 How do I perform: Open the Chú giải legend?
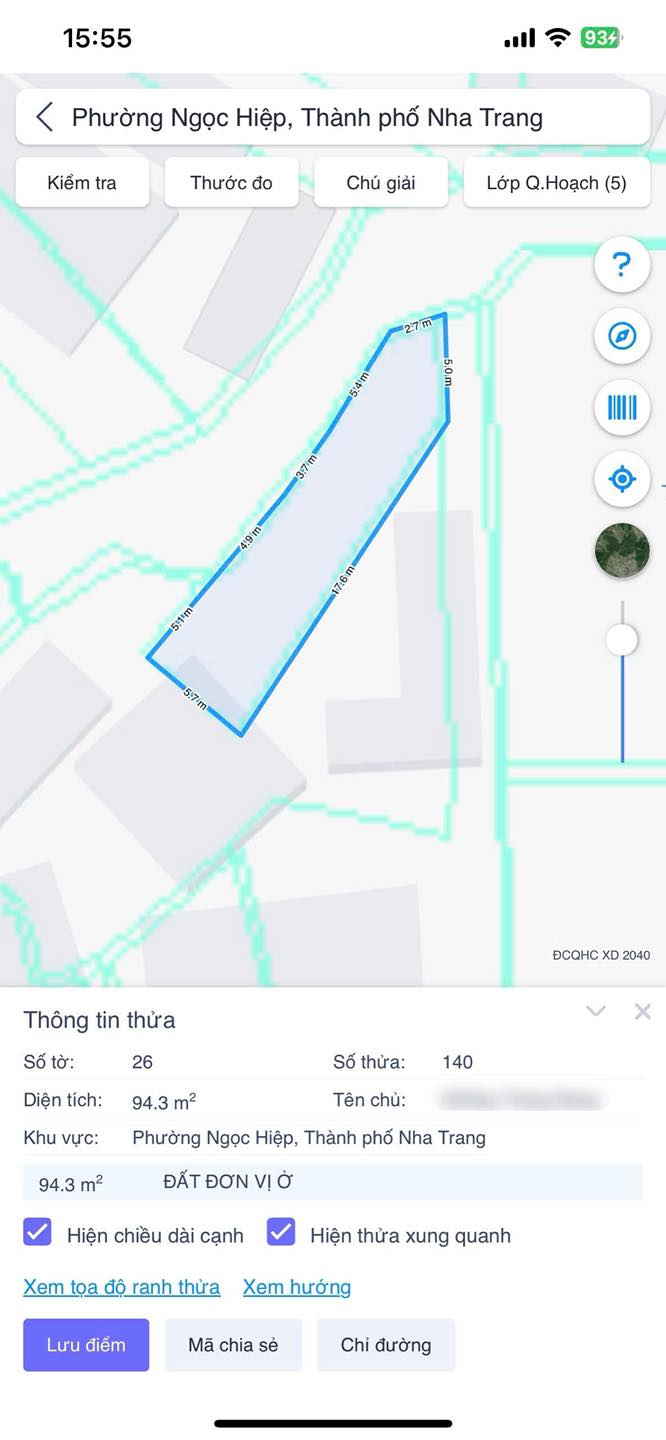click(x=381, y=183)
